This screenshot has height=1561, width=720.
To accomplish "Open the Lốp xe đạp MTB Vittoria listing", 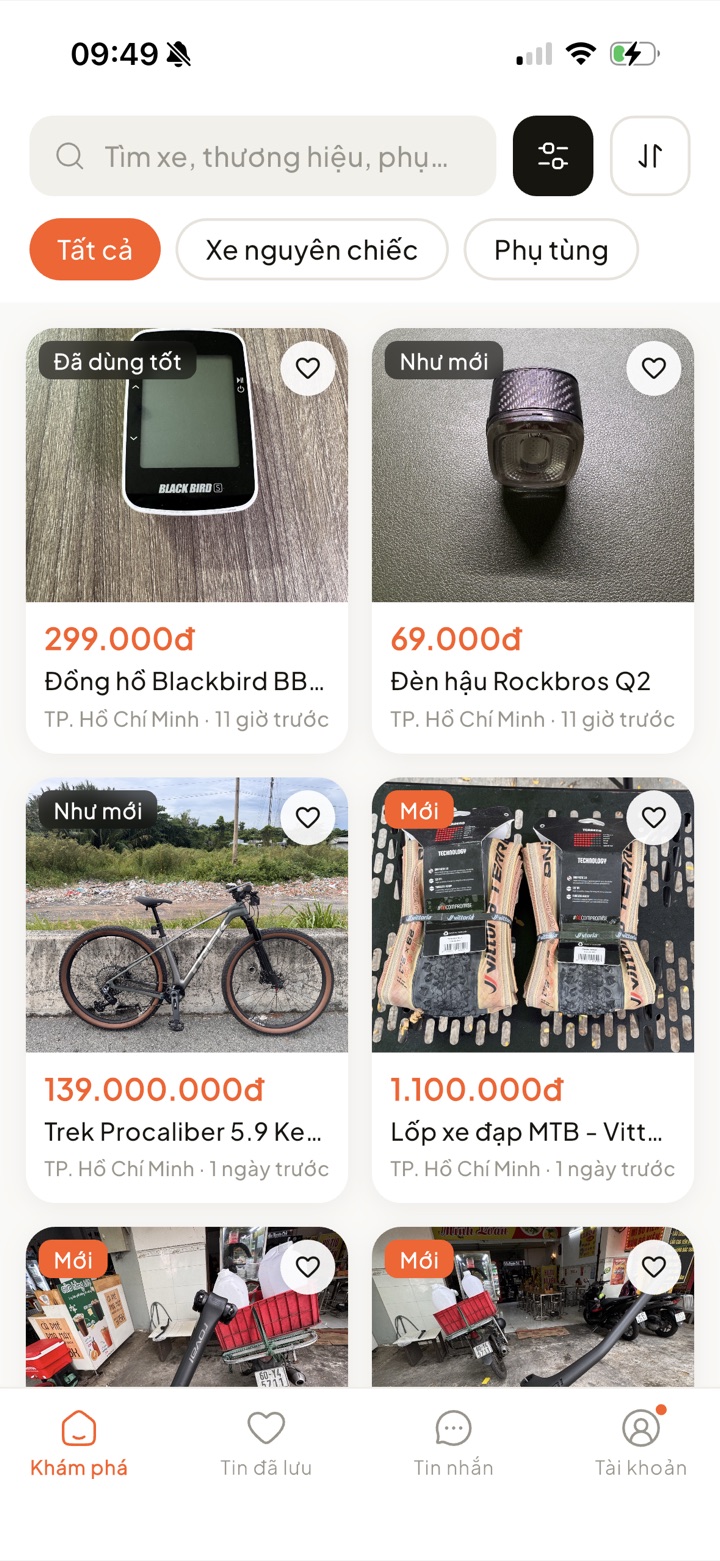I will [x=533, y=990].
